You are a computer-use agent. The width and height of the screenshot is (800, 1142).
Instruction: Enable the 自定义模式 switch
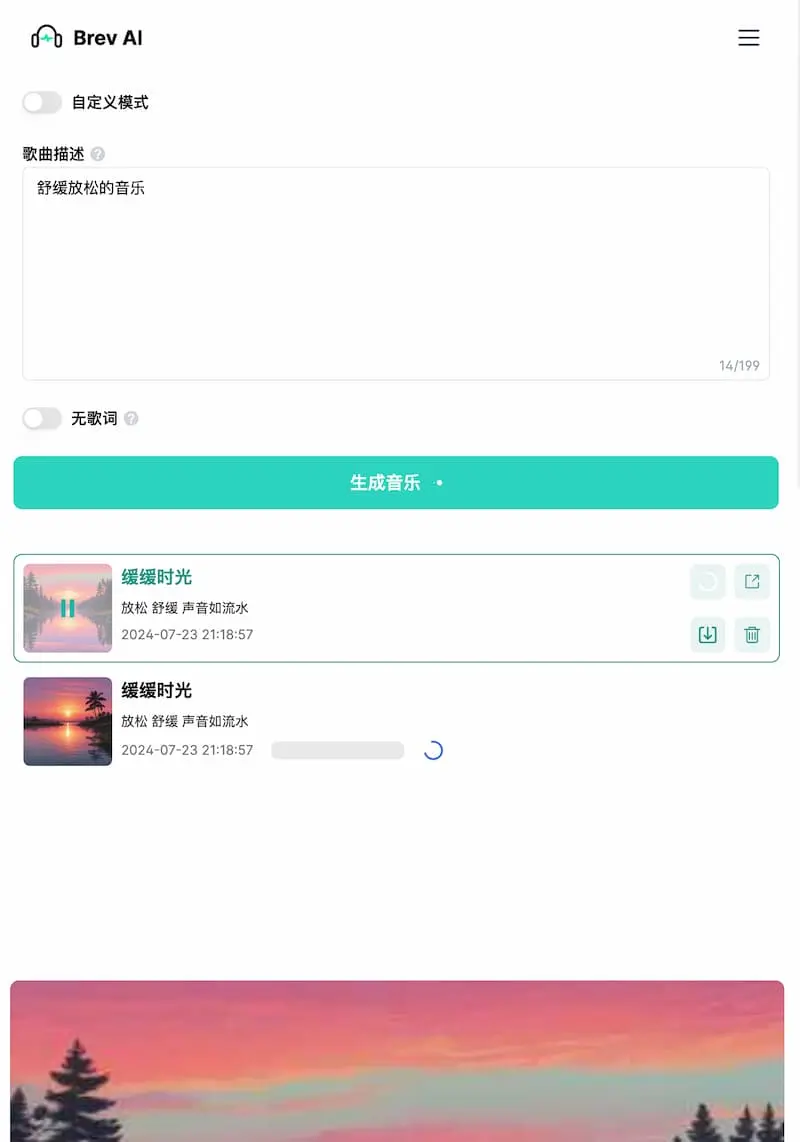pos(42,102)
